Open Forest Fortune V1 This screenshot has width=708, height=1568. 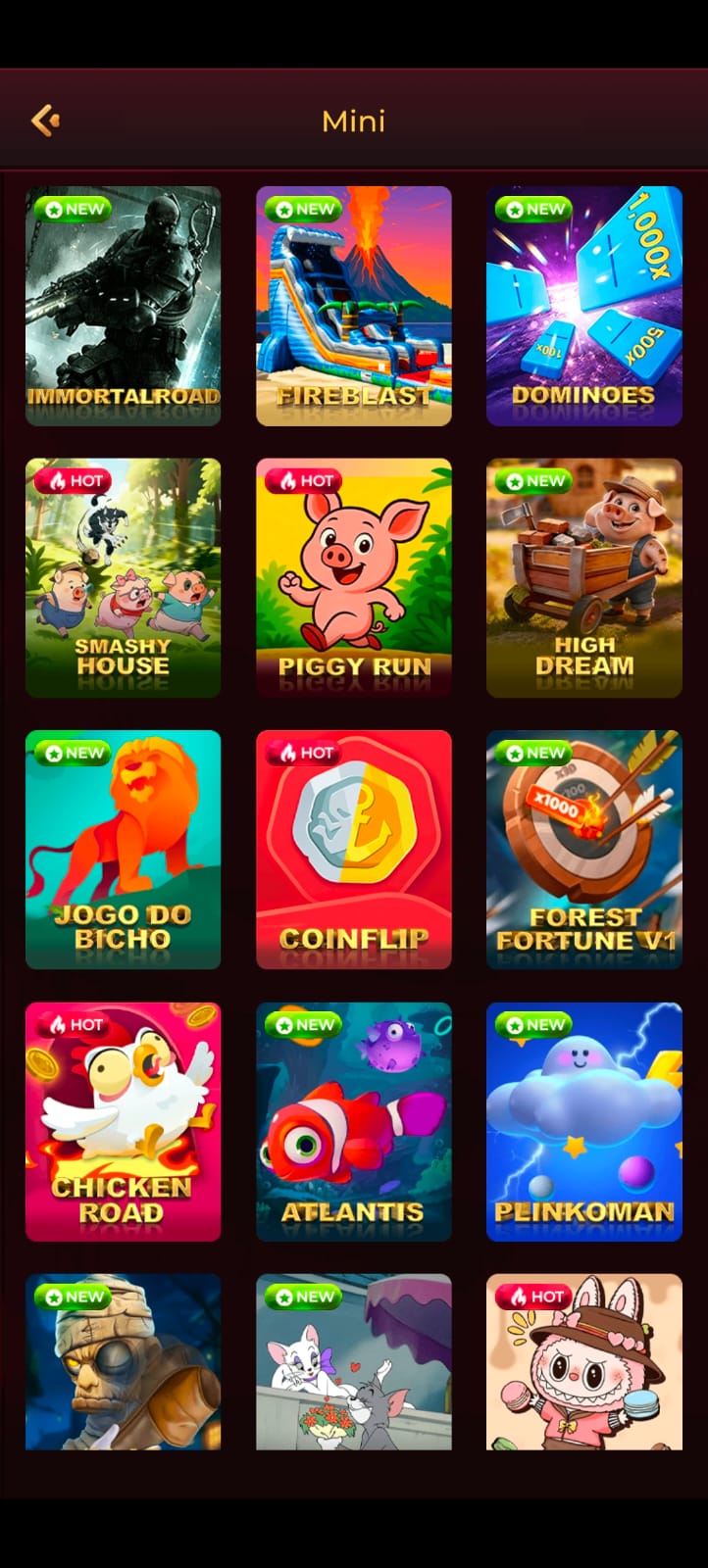tap(584, 850)
